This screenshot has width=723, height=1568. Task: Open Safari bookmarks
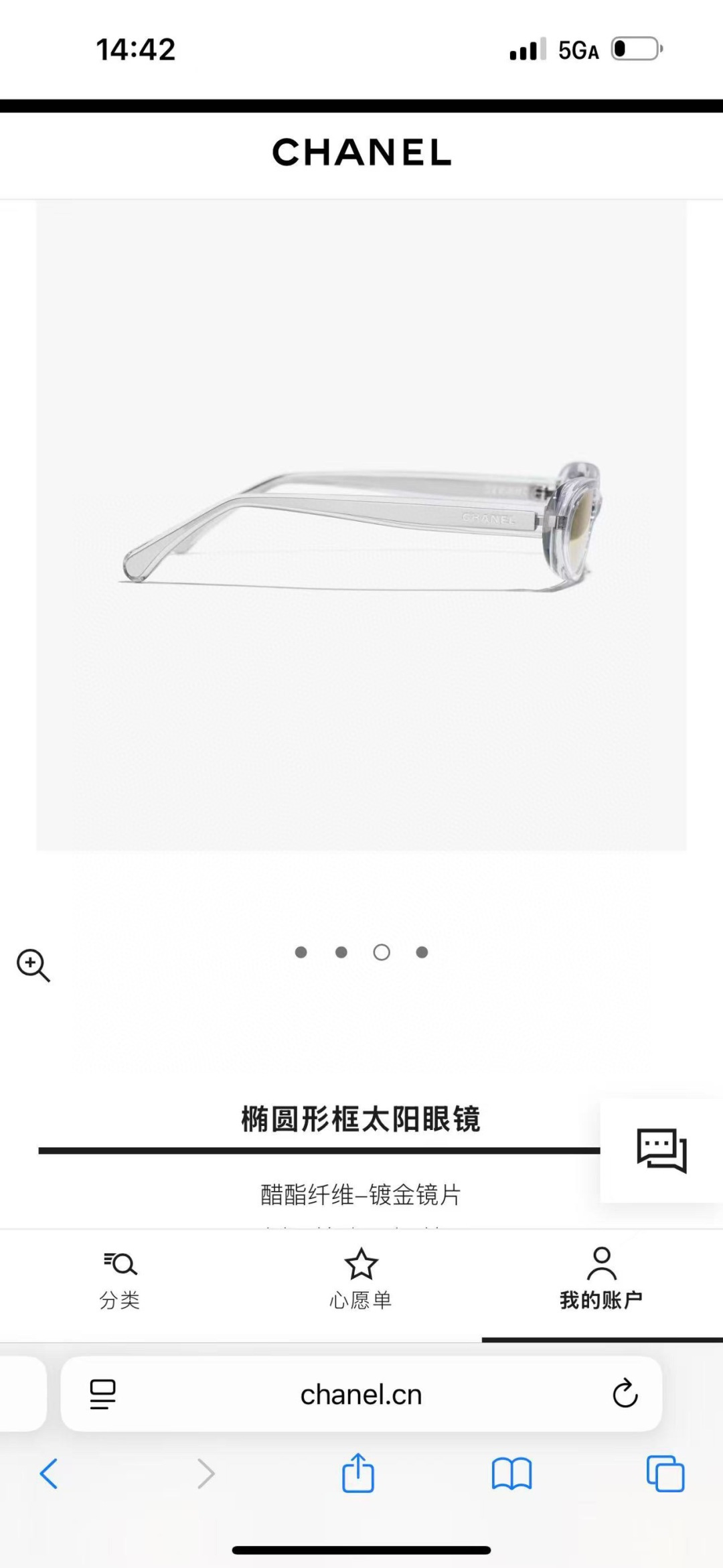[511, 1474]
